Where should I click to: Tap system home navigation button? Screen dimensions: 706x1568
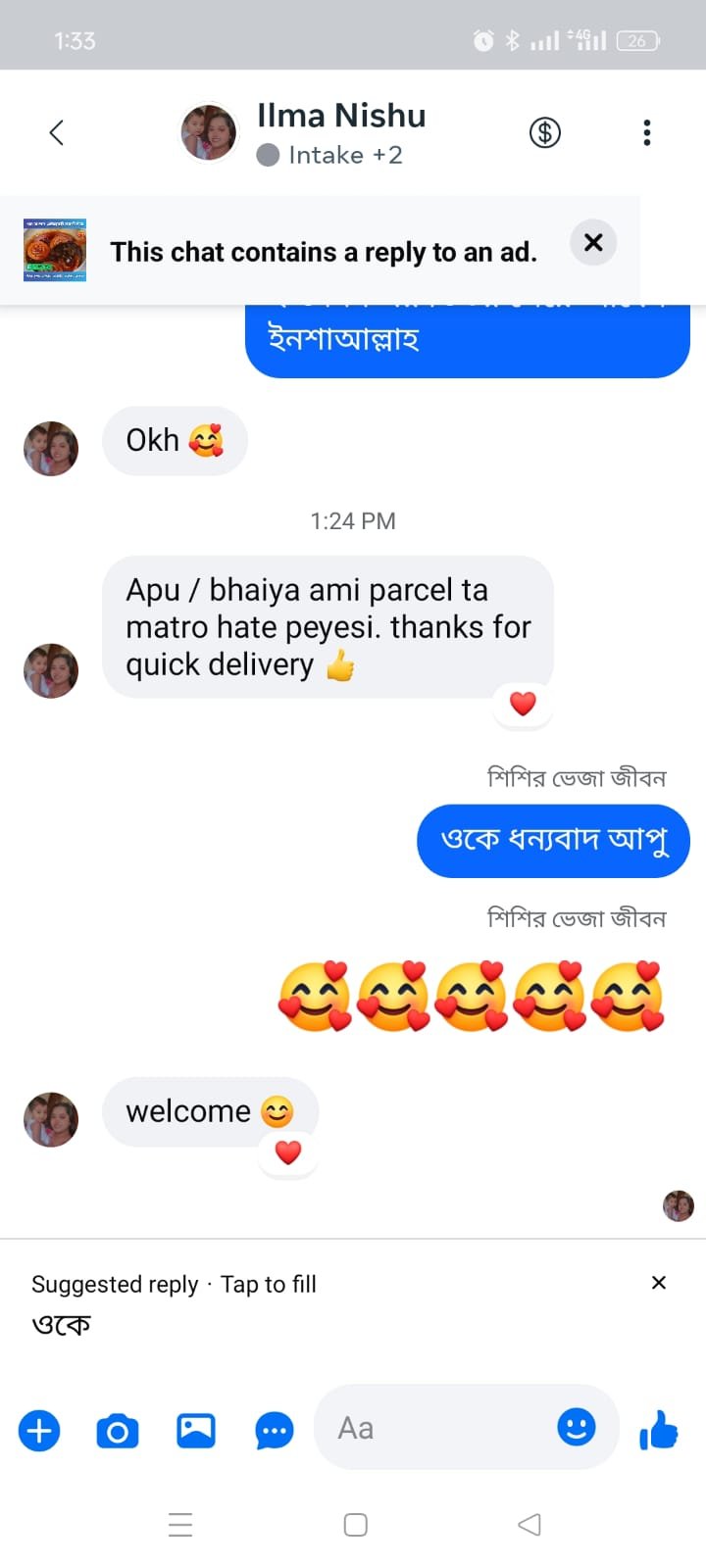[x=355, y=1525]
